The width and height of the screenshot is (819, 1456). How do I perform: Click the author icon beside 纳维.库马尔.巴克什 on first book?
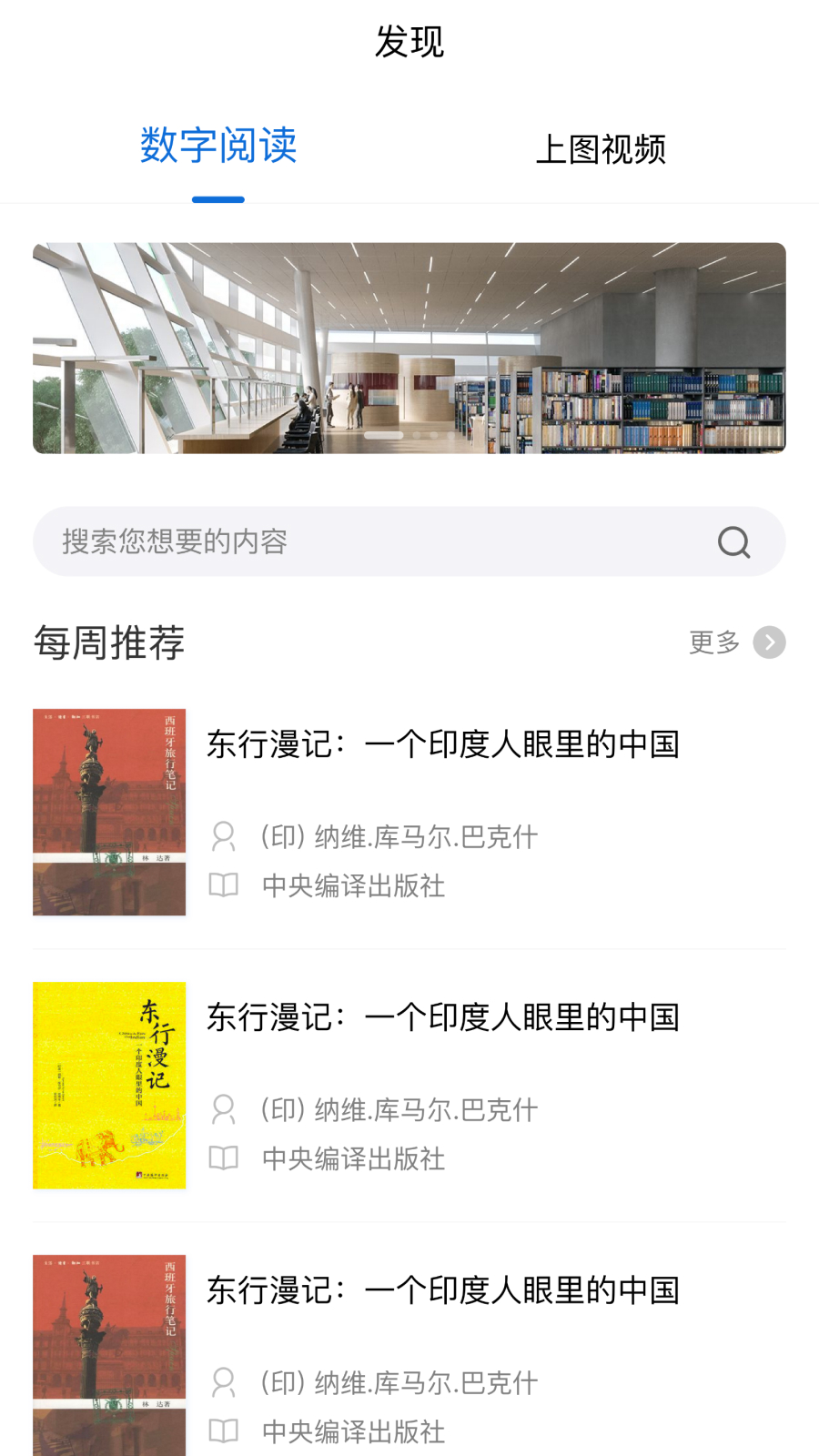click(x=224, y=835)
